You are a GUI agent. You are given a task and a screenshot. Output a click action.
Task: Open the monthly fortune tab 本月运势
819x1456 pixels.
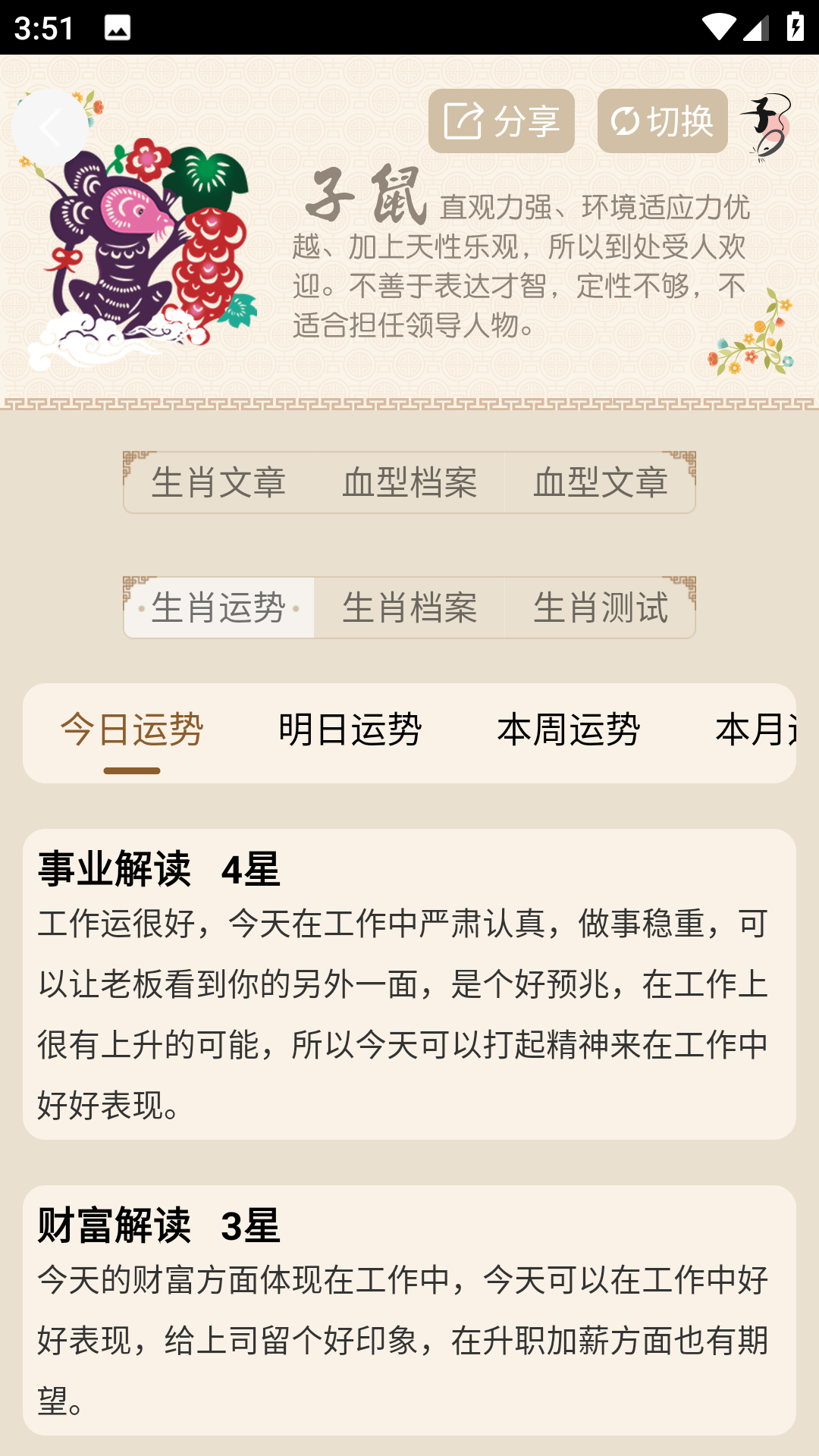coord(755,730)
